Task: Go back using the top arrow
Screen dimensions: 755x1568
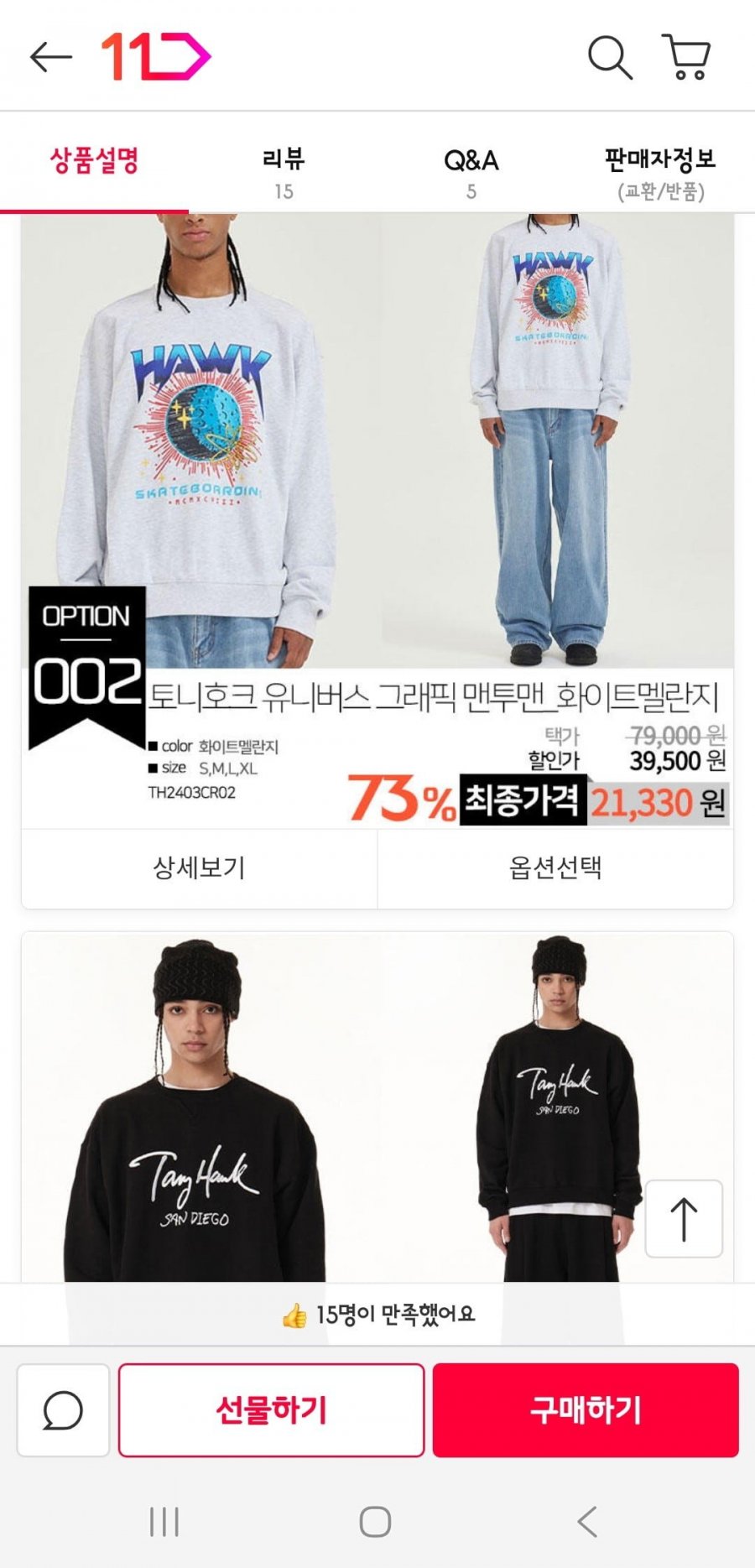Action: 50,57
